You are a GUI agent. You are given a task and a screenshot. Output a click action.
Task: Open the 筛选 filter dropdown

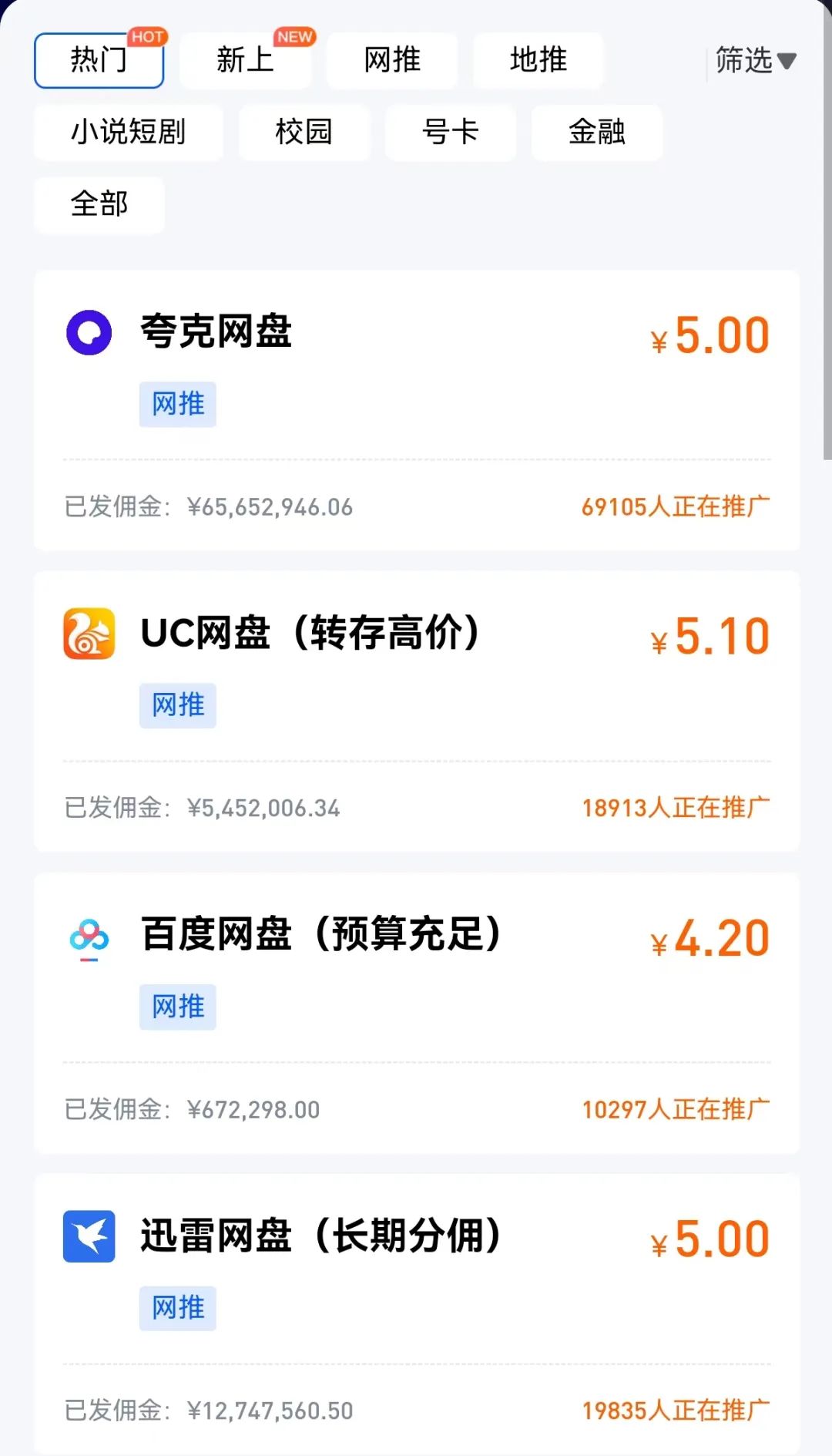click(754, 60)
